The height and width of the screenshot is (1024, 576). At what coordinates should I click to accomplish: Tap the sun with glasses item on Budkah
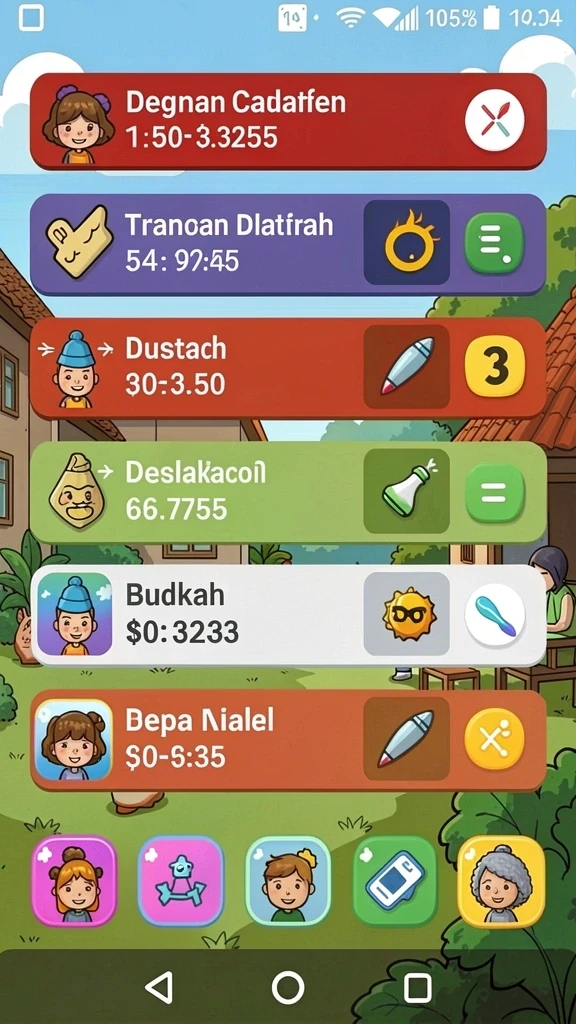click(407, 615)
